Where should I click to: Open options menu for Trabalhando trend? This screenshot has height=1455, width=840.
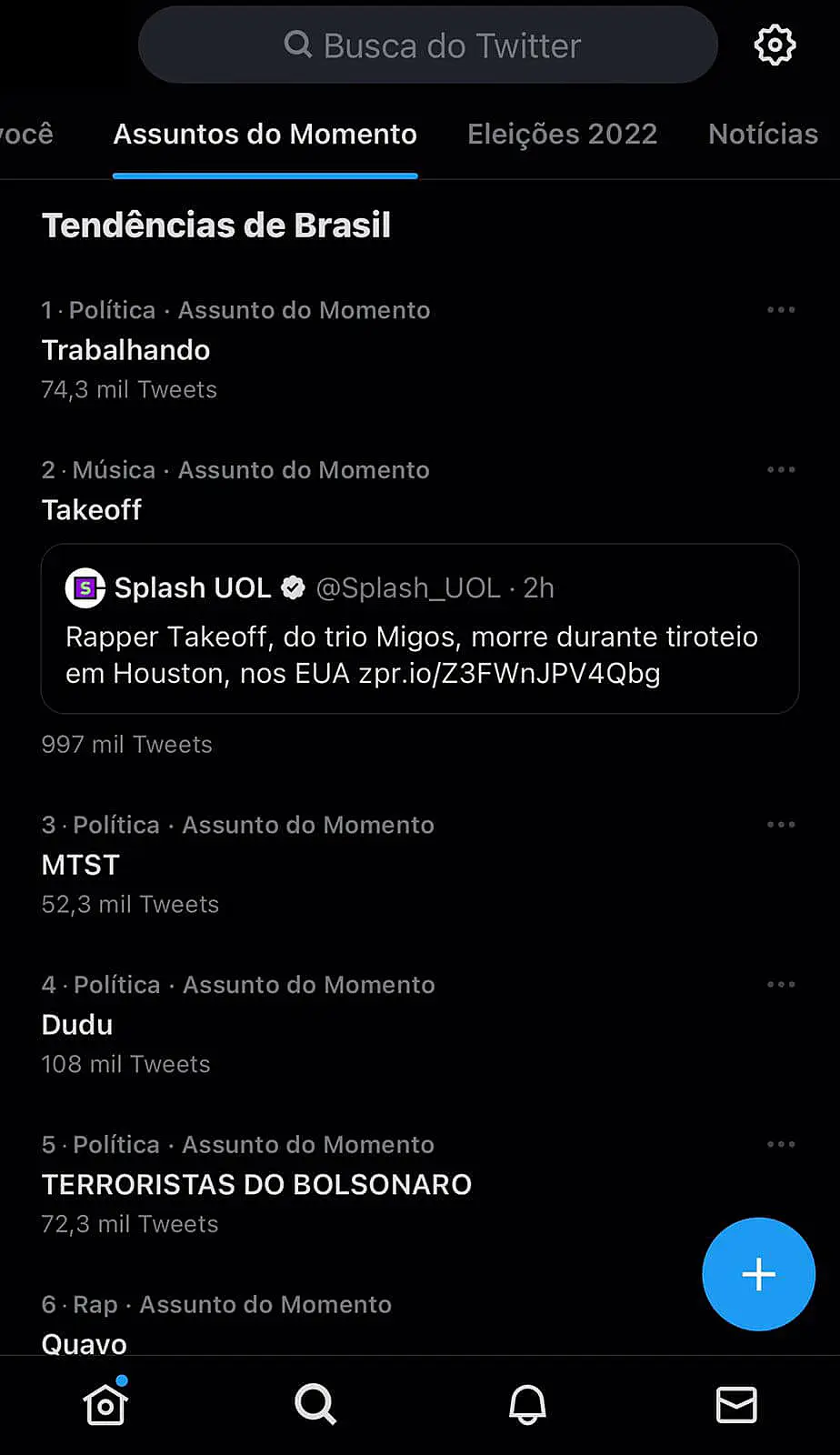click(781, 309)
